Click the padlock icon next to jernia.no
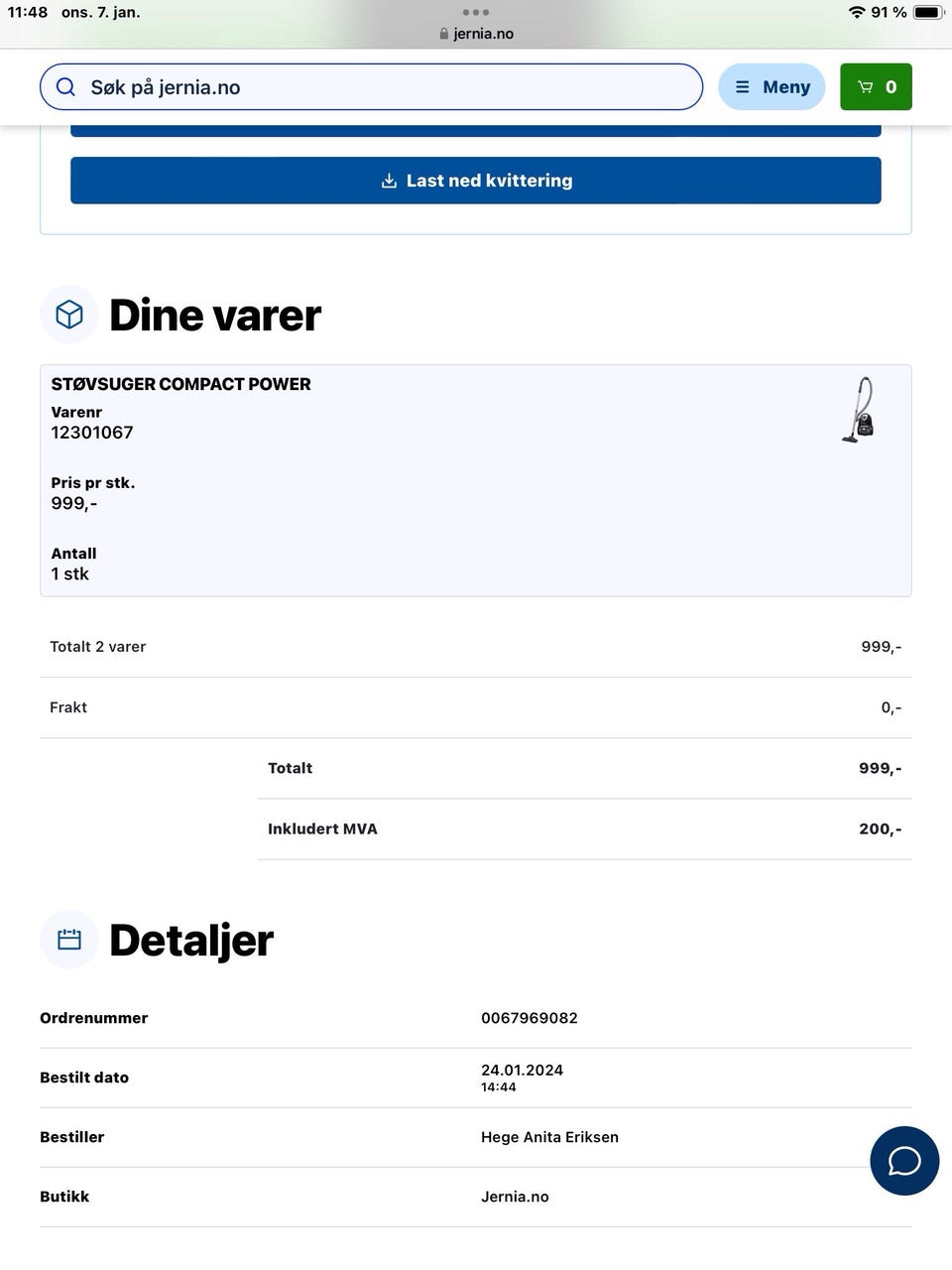The image size is (952, 1270). [443, 33]
